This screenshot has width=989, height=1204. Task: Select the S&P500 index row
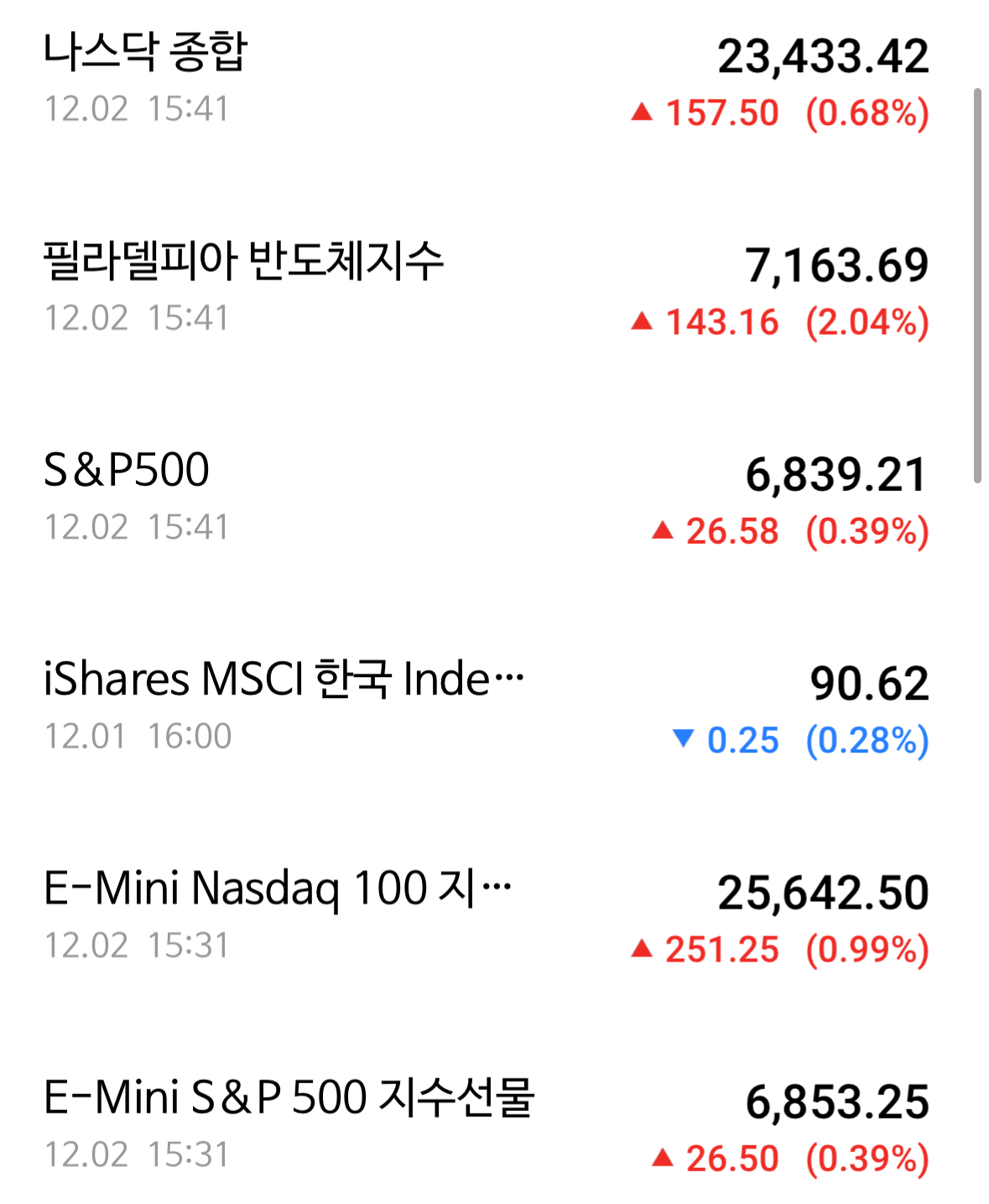click(487, 499)
